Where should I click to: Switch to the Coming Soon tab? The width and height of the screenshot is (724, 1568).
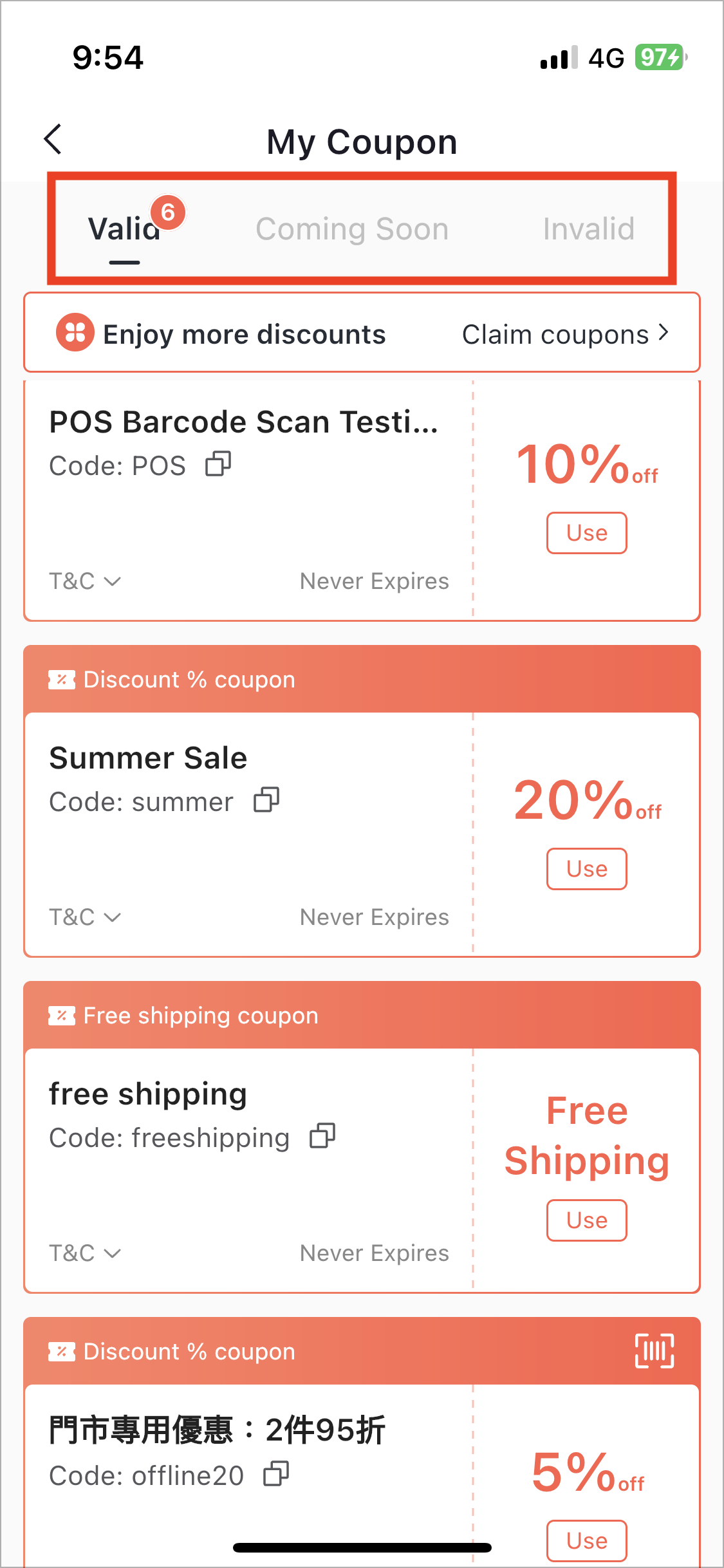tap(352, 229)
